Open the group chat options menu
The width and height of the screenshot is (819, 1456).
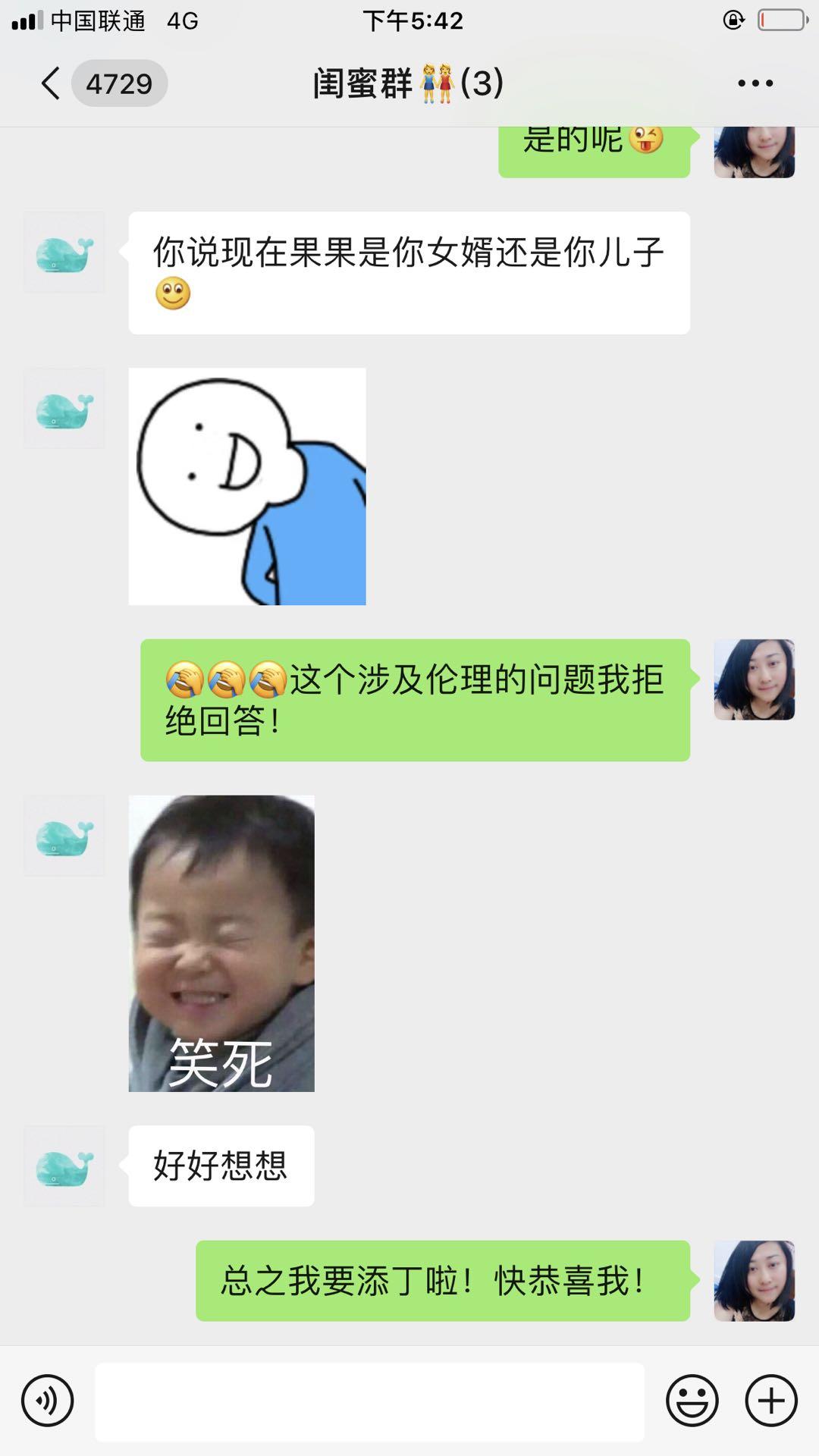click(x=755, y=83)
